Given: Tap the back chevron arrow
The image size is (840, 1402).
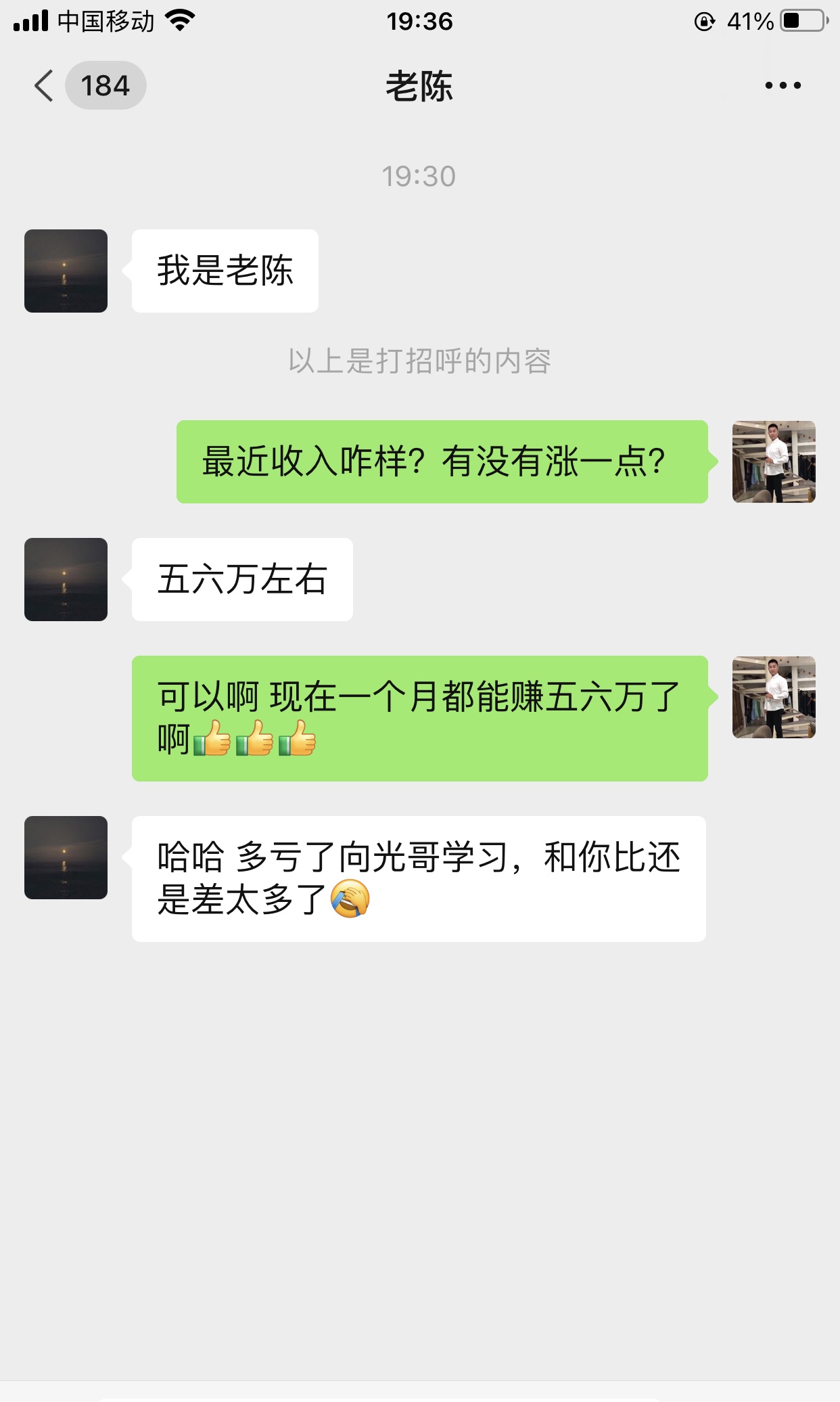Looking at the screenshot, I should point(42,86).
